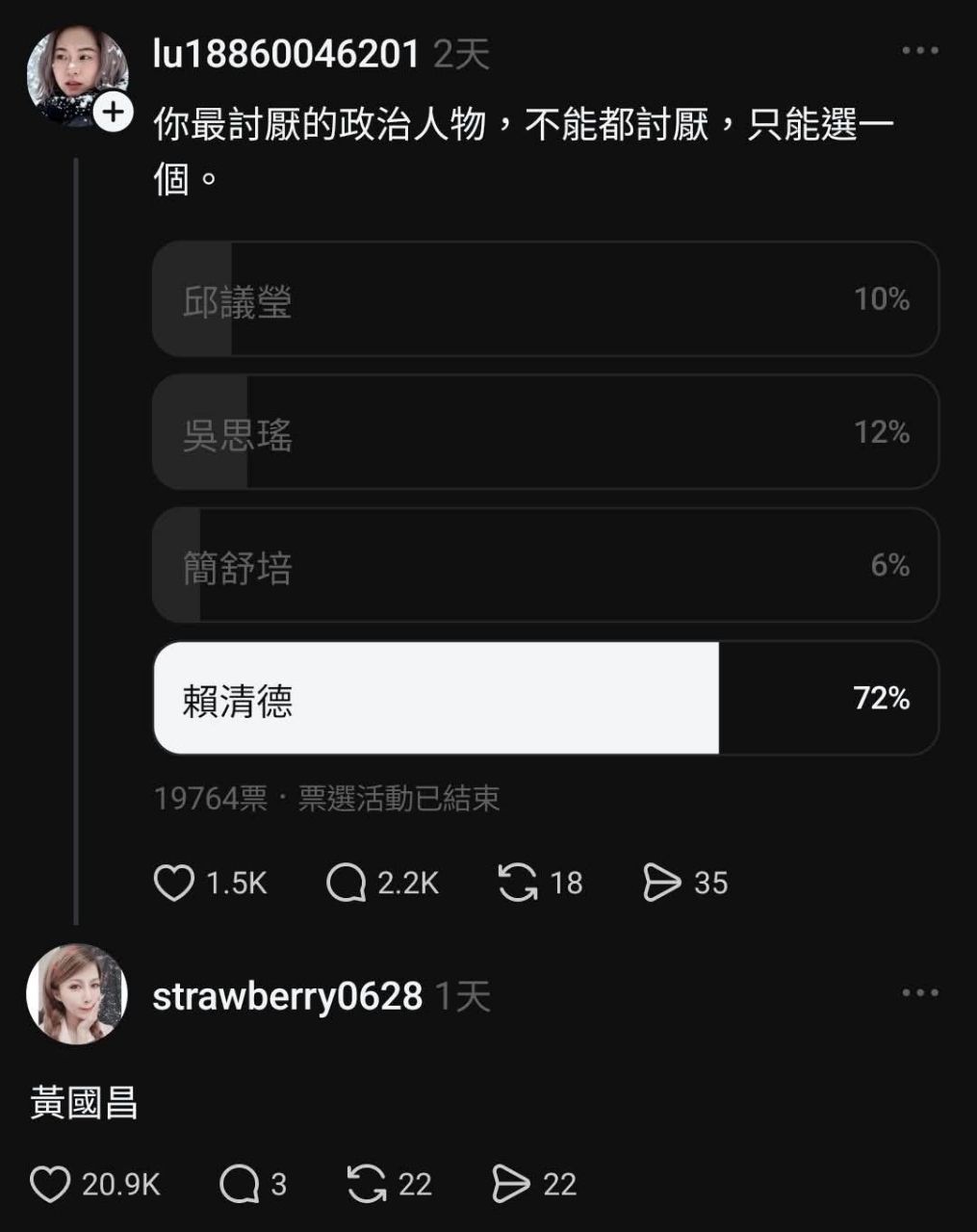View strawberry0628's profile picture

click(77, 994)
